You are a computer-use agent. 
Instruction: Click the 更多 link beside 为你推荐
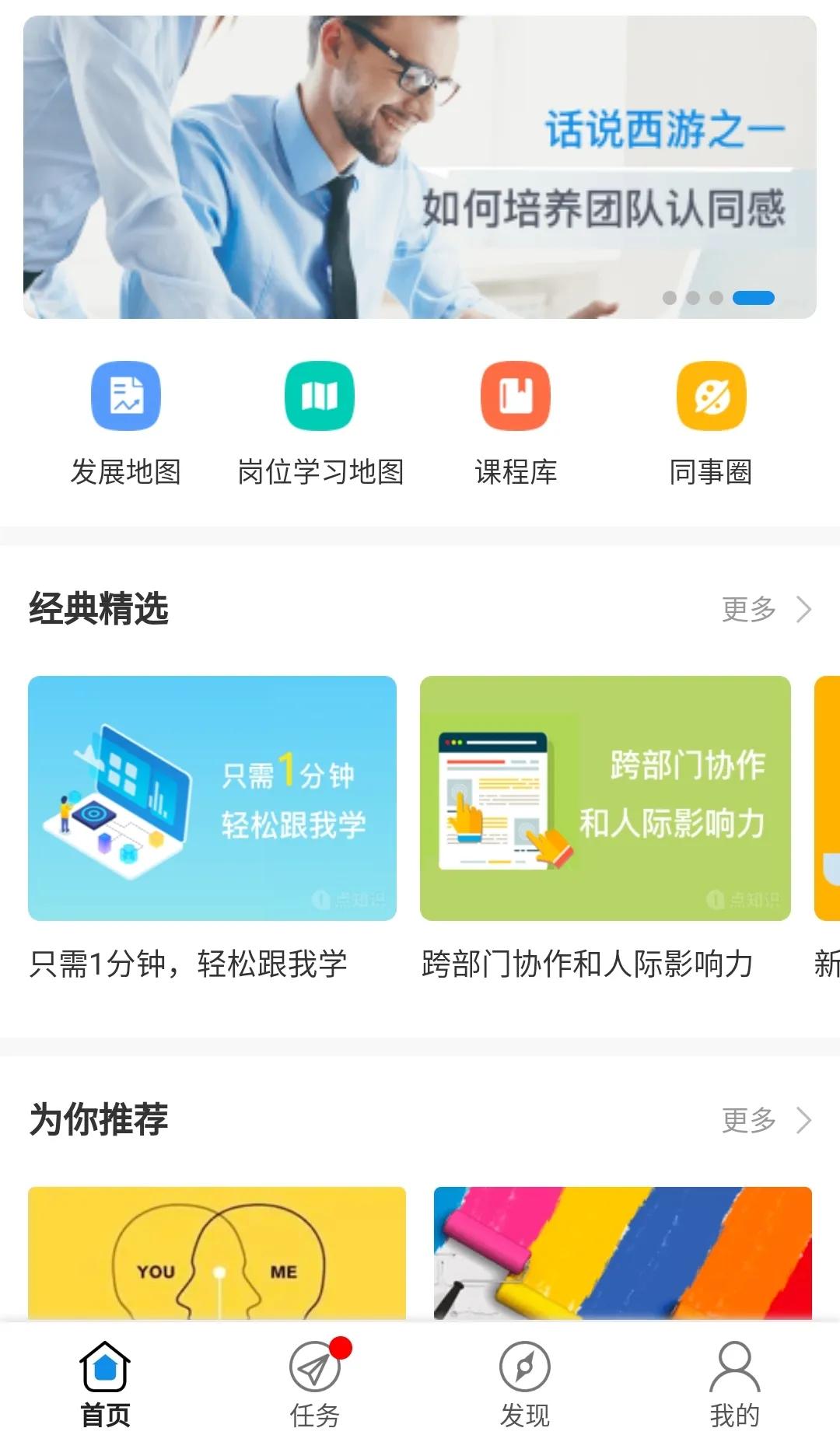click(749, 1121)
